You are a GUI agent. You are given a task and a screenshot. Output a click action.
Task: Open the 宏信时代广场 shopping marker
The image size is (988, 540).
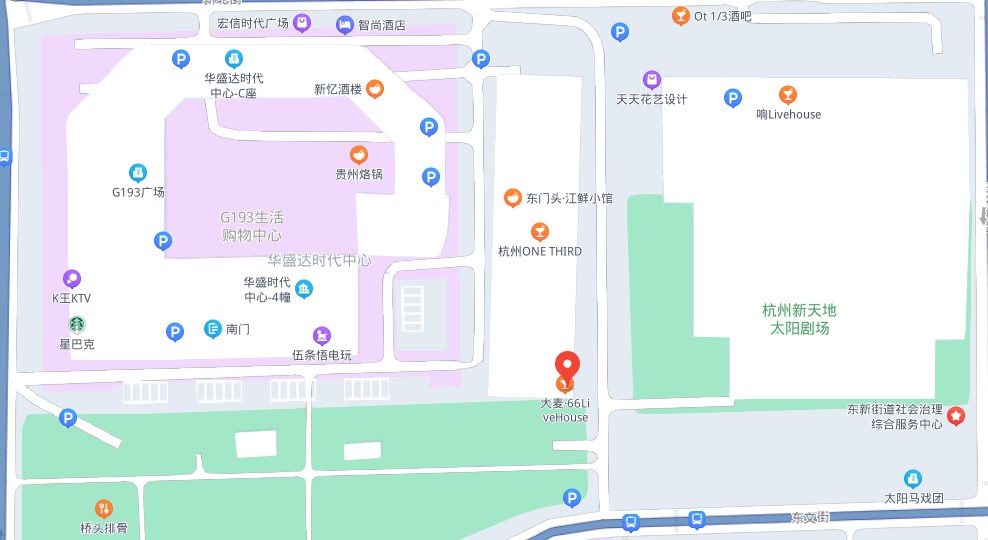(x=301, y=23)
